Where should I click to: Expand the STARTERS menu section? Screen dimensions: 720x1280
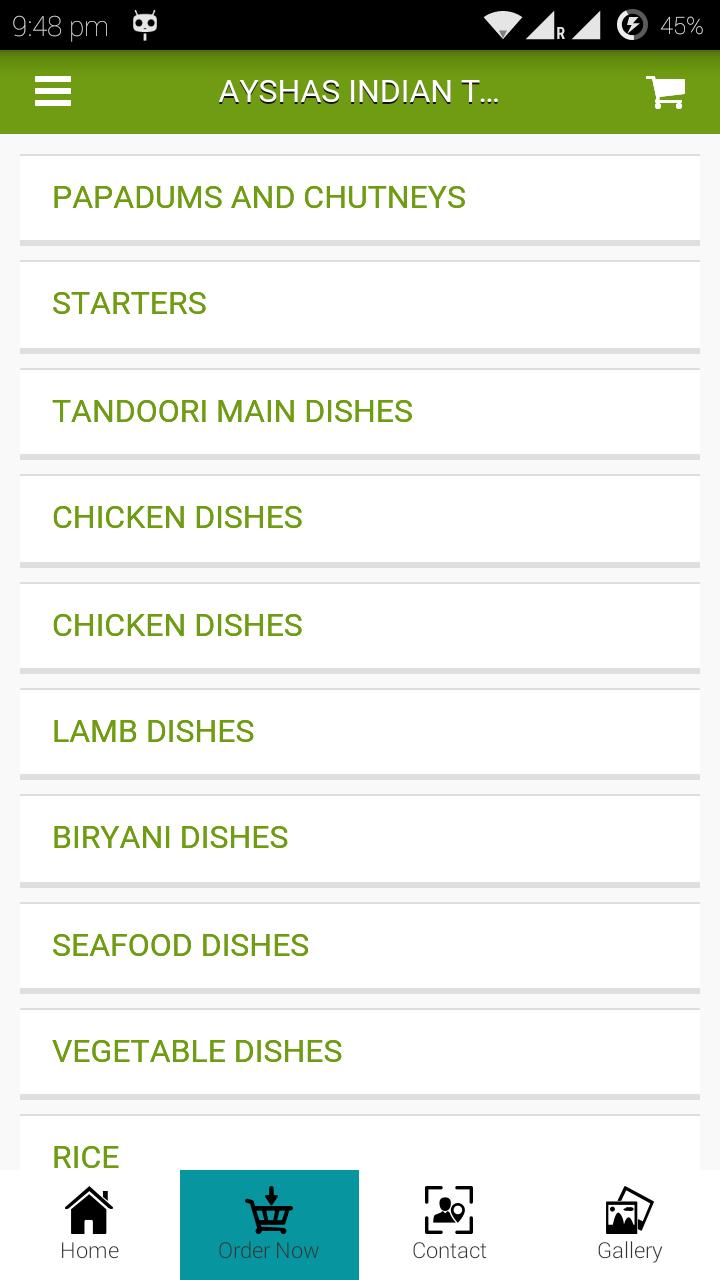(130, 304)
